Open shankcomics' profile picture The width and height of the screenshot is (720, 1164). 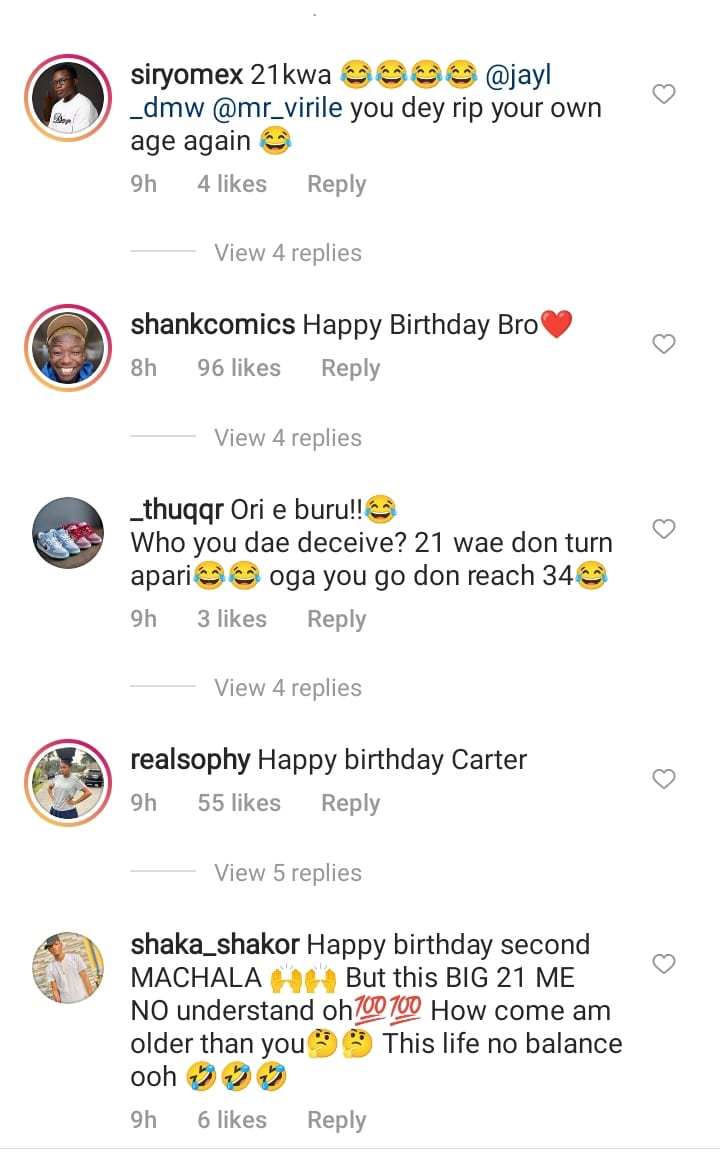coord(68,348)
